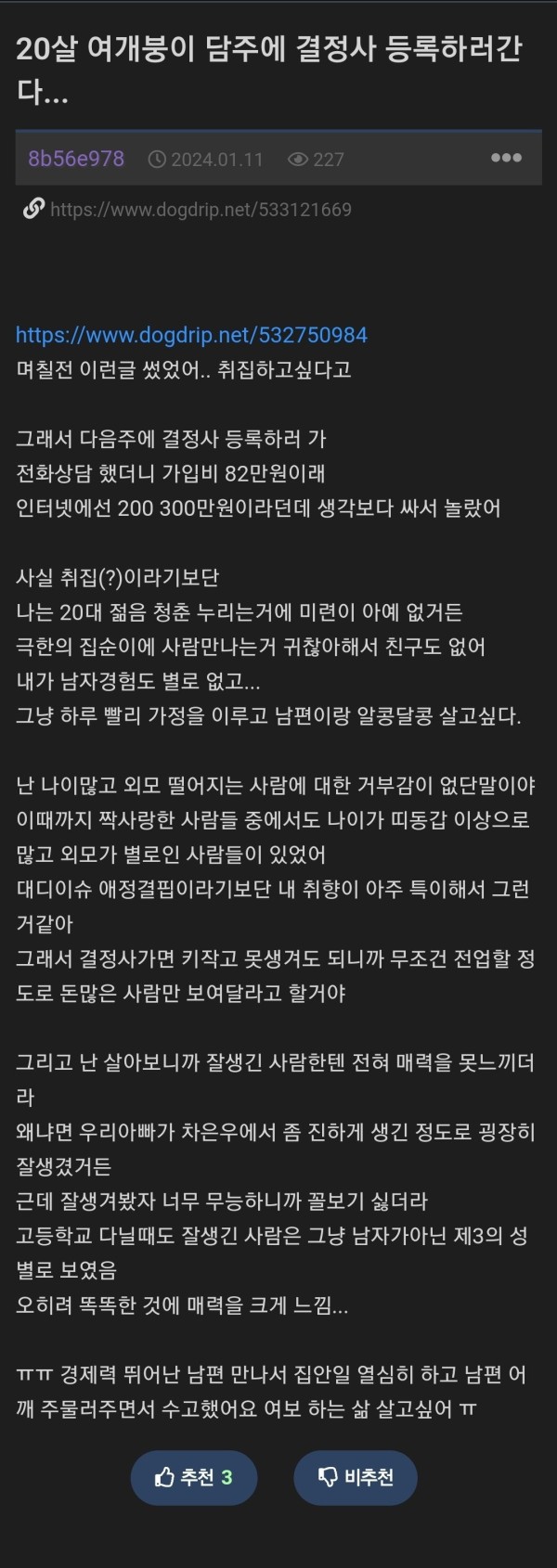Tap the post permalink ending in 533121669
Image resolution: width=557 pixels, height=1568 pixels.
pos(201,210)
